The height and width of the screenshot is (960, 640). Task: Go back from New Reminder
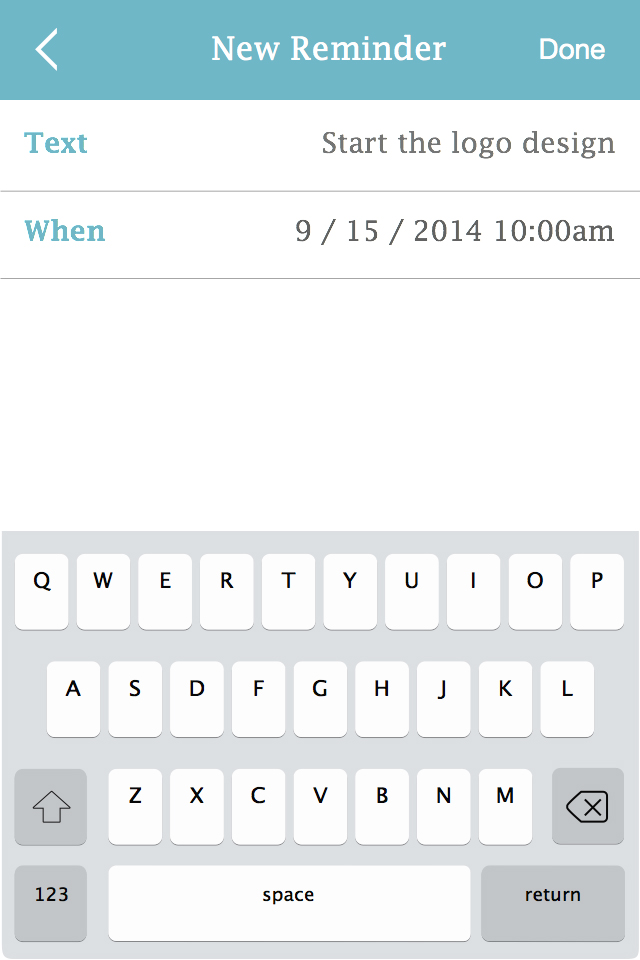tap(47, 49)
